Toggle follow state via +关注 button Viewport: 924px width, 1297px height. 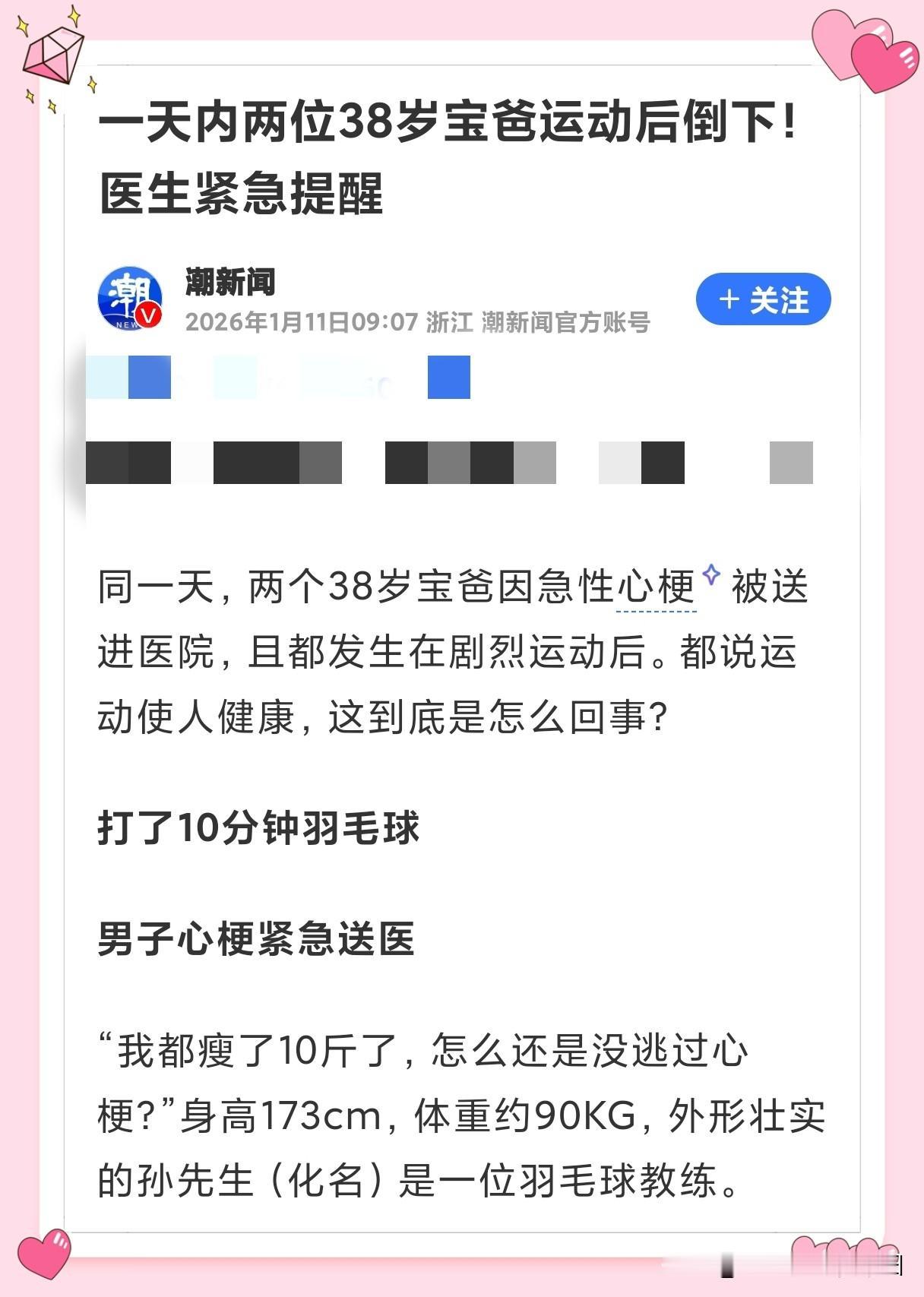pyautogui.click(x=763, y=300)
